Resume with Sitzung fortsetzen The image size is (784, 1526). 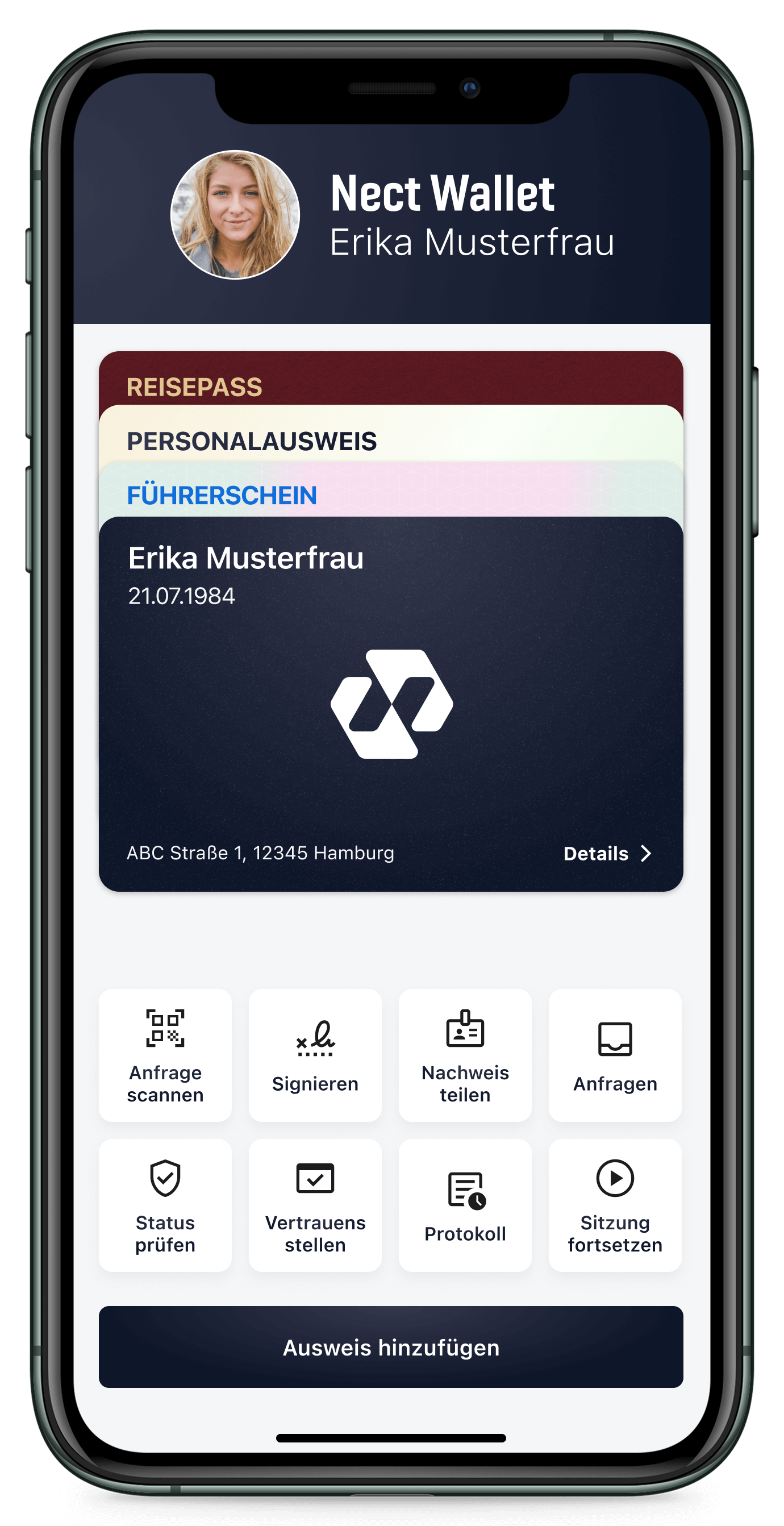click(x=615, y=1205)
